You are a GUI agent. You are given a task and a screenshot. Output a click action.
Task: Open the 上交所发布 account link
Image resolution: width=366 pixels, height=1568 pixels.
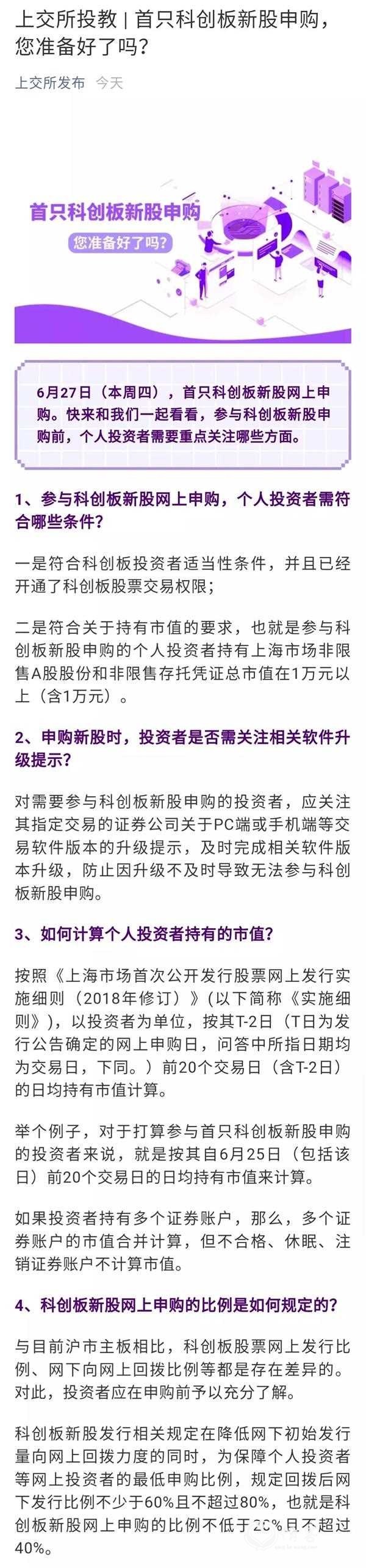(x=50, y=83)
